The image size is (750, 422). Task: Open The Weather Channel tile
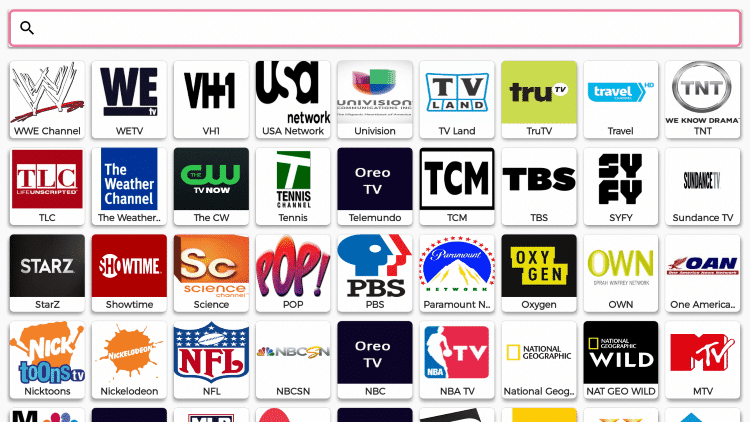(x=129, y=186)
